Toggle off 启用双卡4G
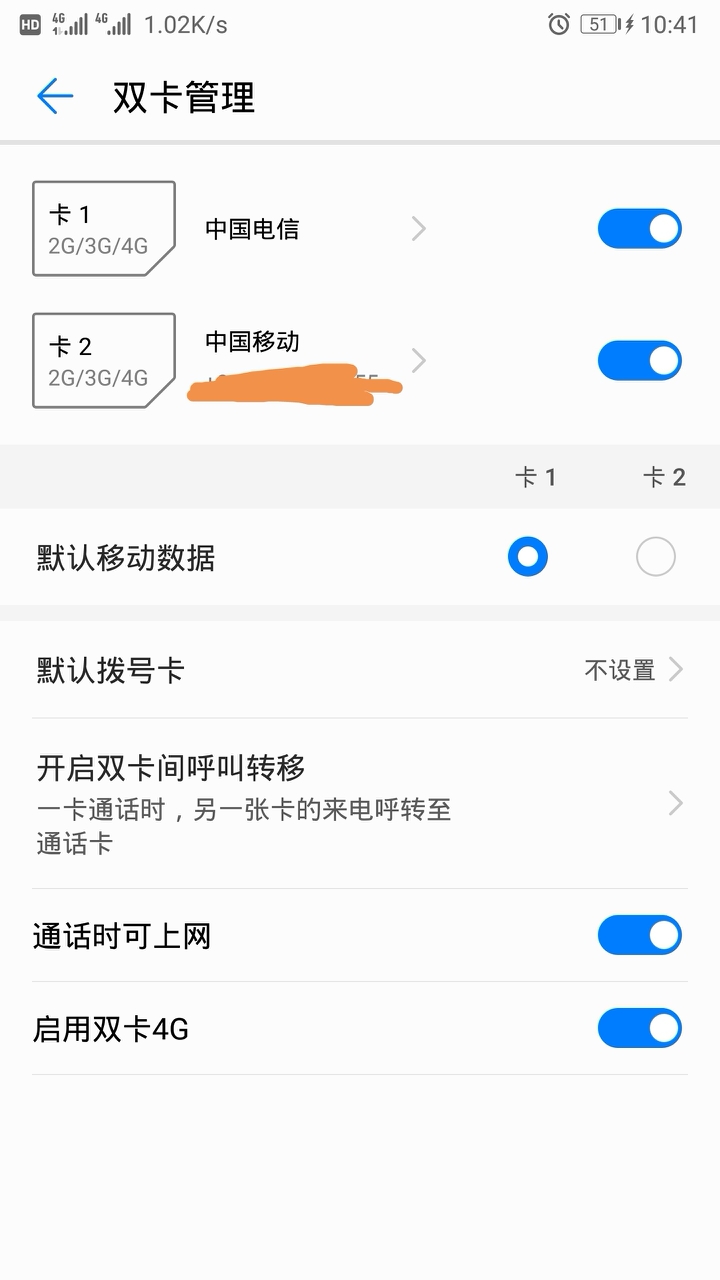The width and height of the screenshot is (720, 1280). pos(639,1028)
